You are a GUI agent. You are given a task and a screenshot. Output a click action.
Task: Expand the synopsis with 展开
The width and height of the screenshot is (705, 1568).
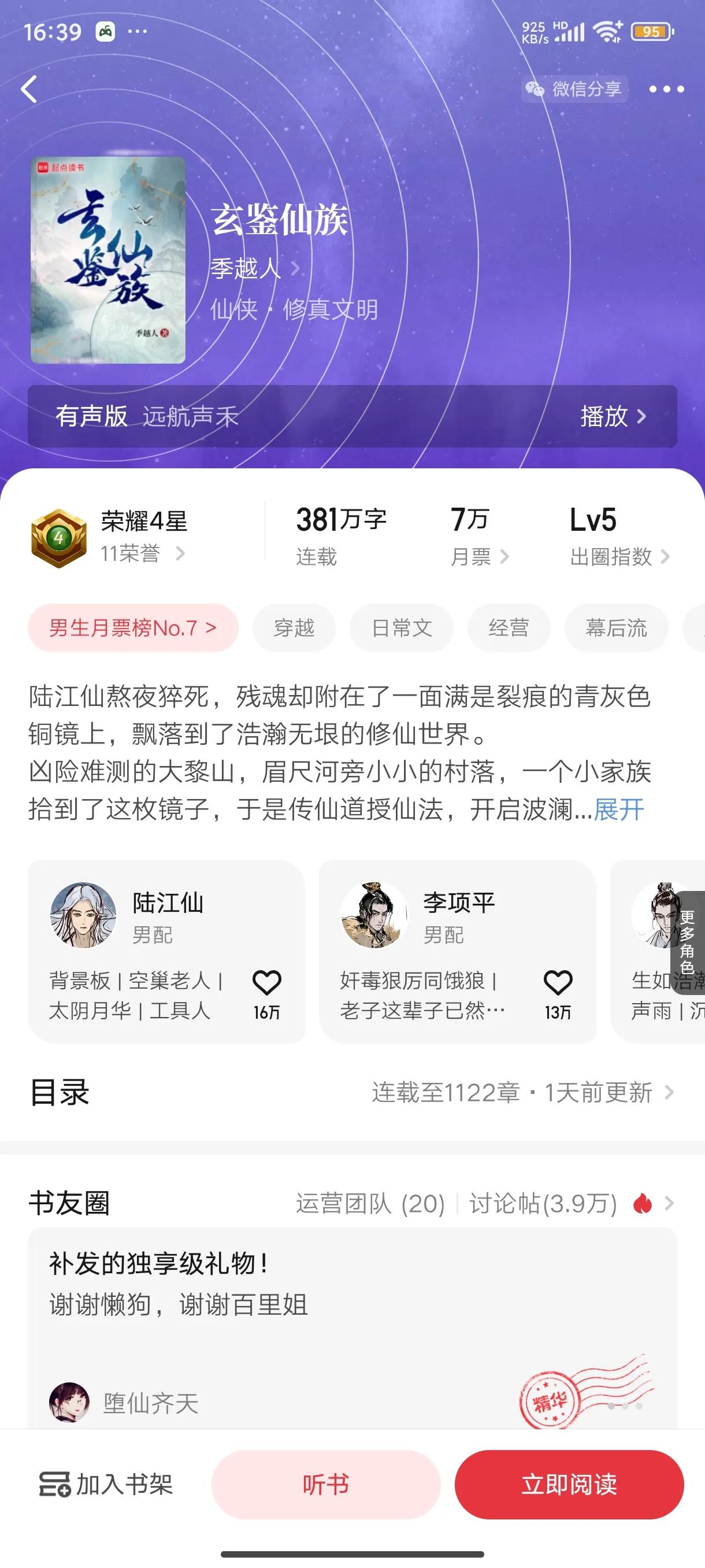tap(619, 809)
